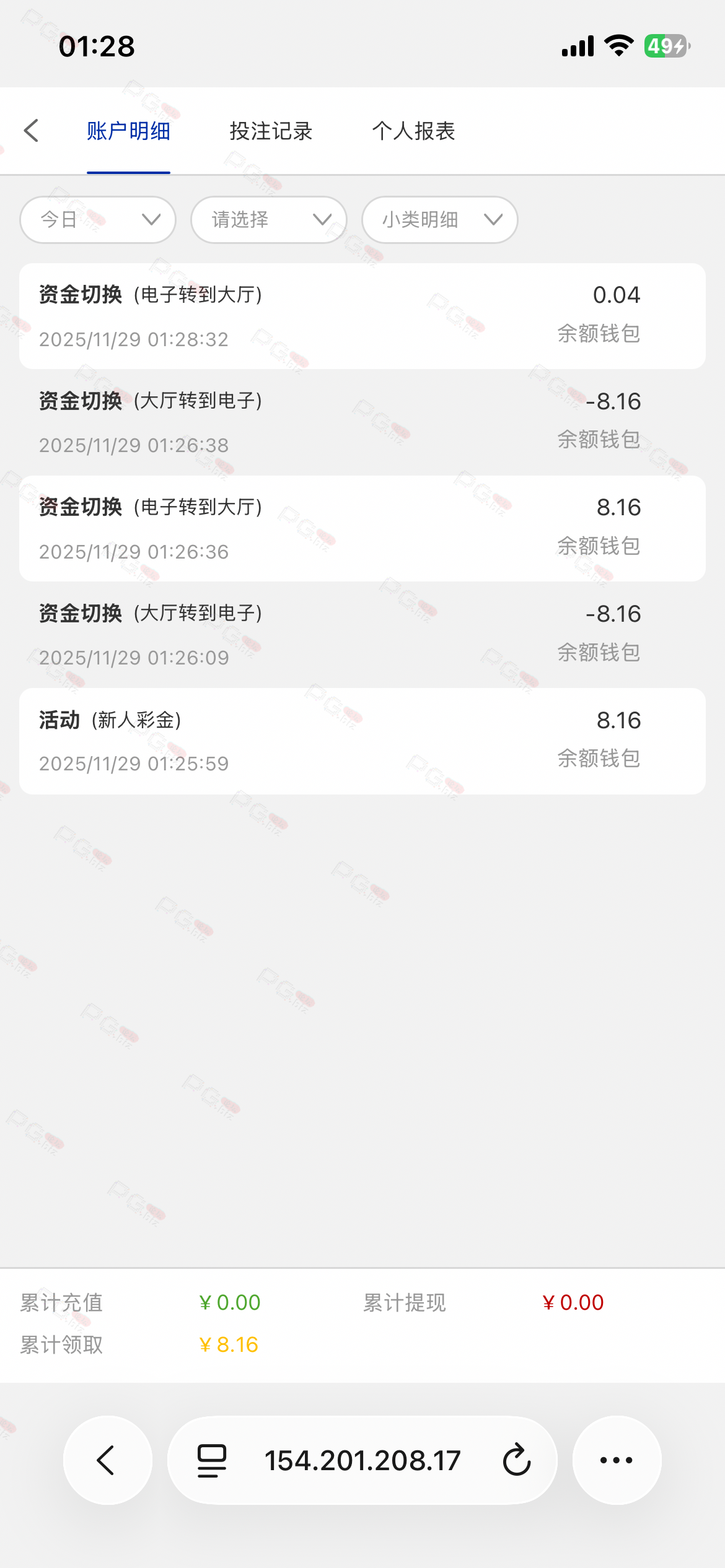Open the 个人报表 tab
This screenshot has height=1568, width=725.
413,131
